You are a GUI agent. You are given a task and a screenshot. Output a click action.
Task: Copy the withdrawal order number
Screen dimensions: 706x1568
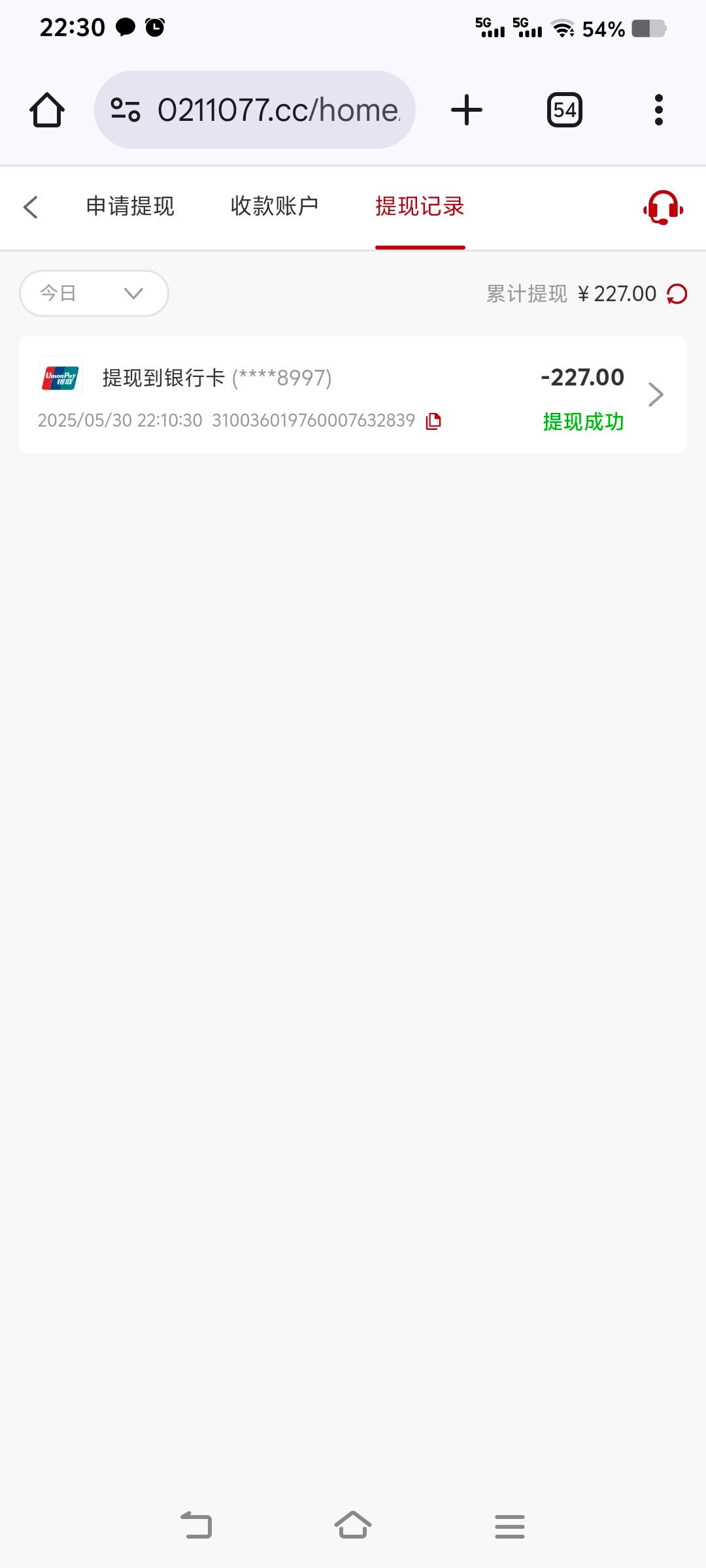click(x=433, y=421)
